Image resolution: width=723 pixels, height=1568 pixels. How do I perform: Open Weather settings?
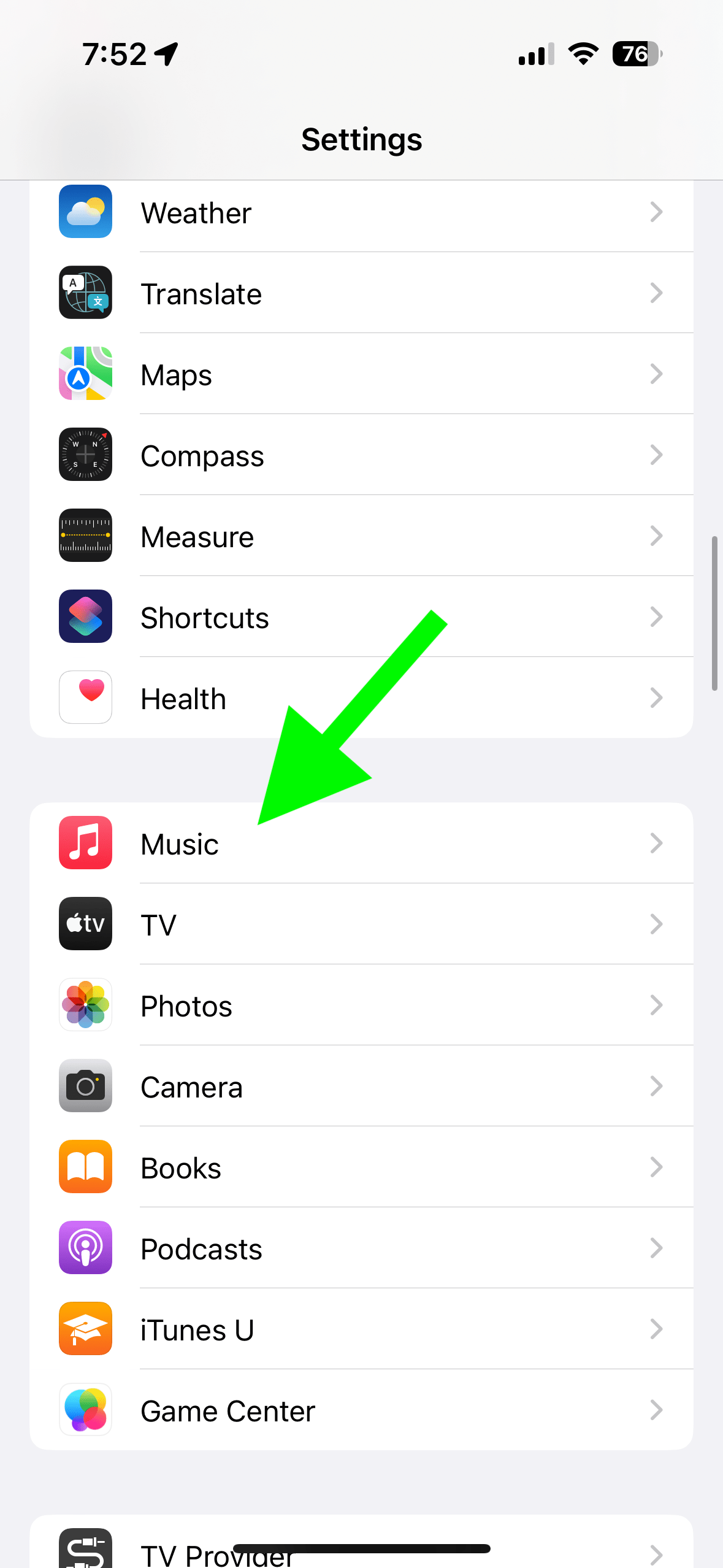pos(361,213)
